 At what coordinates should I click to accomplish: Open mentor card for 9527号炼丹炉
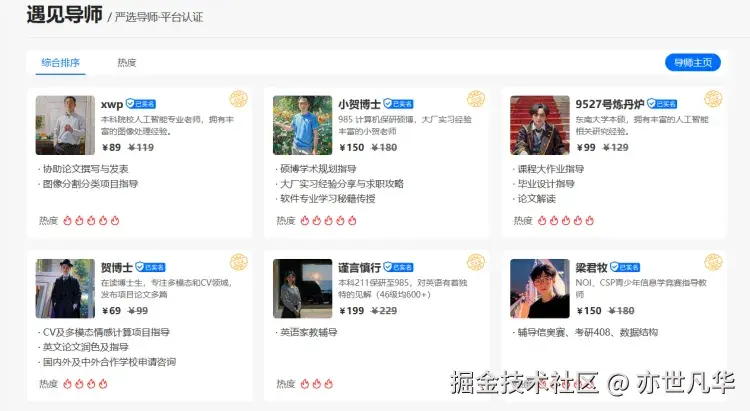click(x=614, y=160)
